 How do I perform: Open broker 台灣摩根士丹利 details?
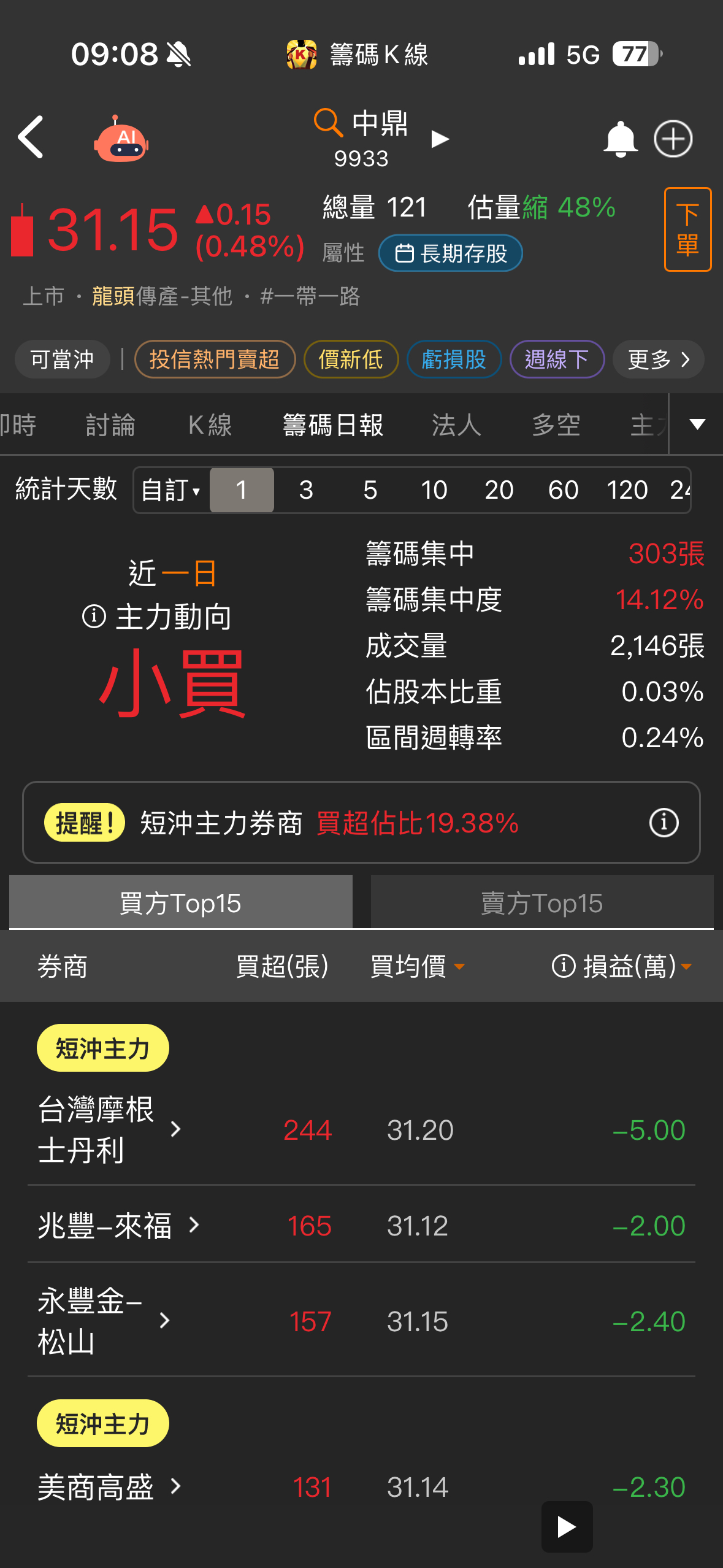coord(109,1129)
